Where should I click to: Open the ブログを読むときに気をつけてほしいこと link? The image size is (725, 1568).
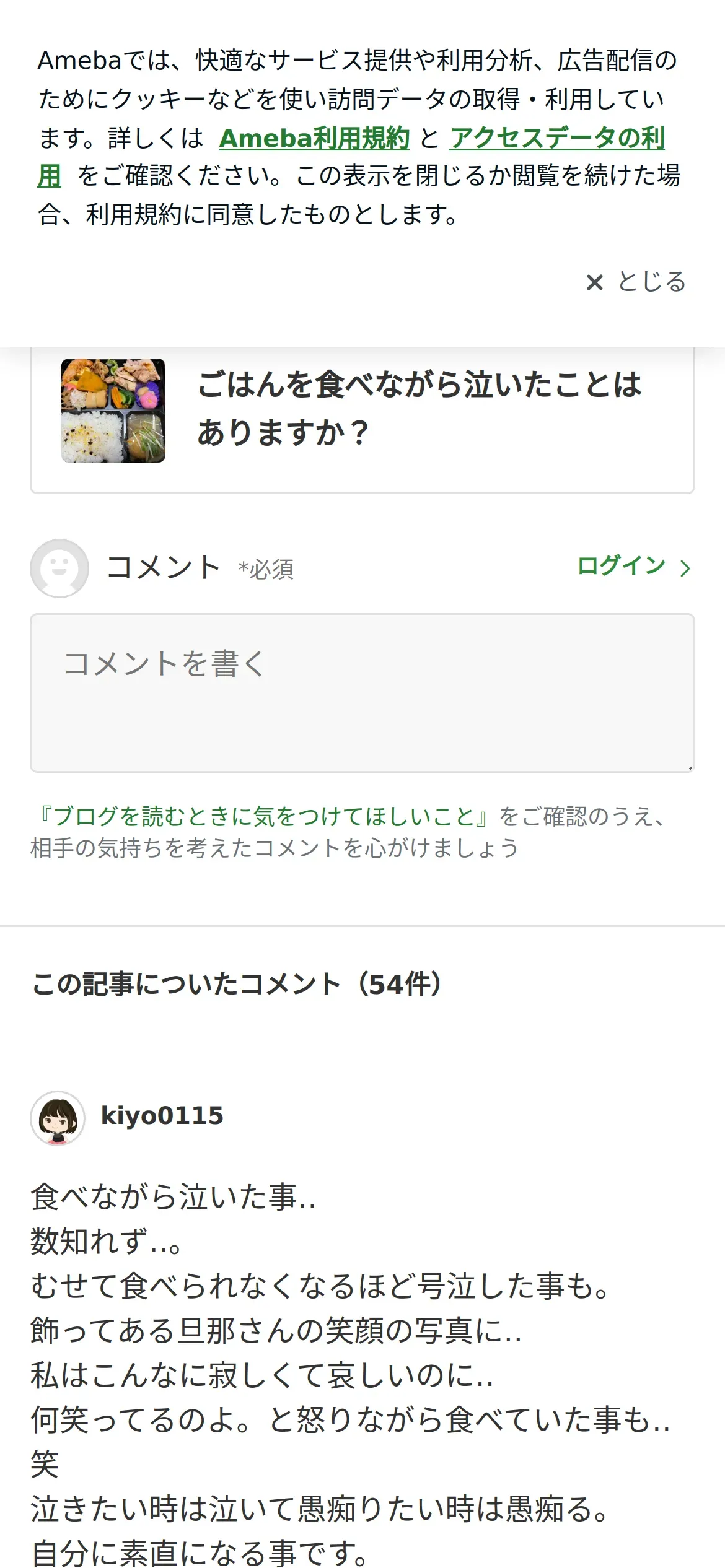[264, 816]
